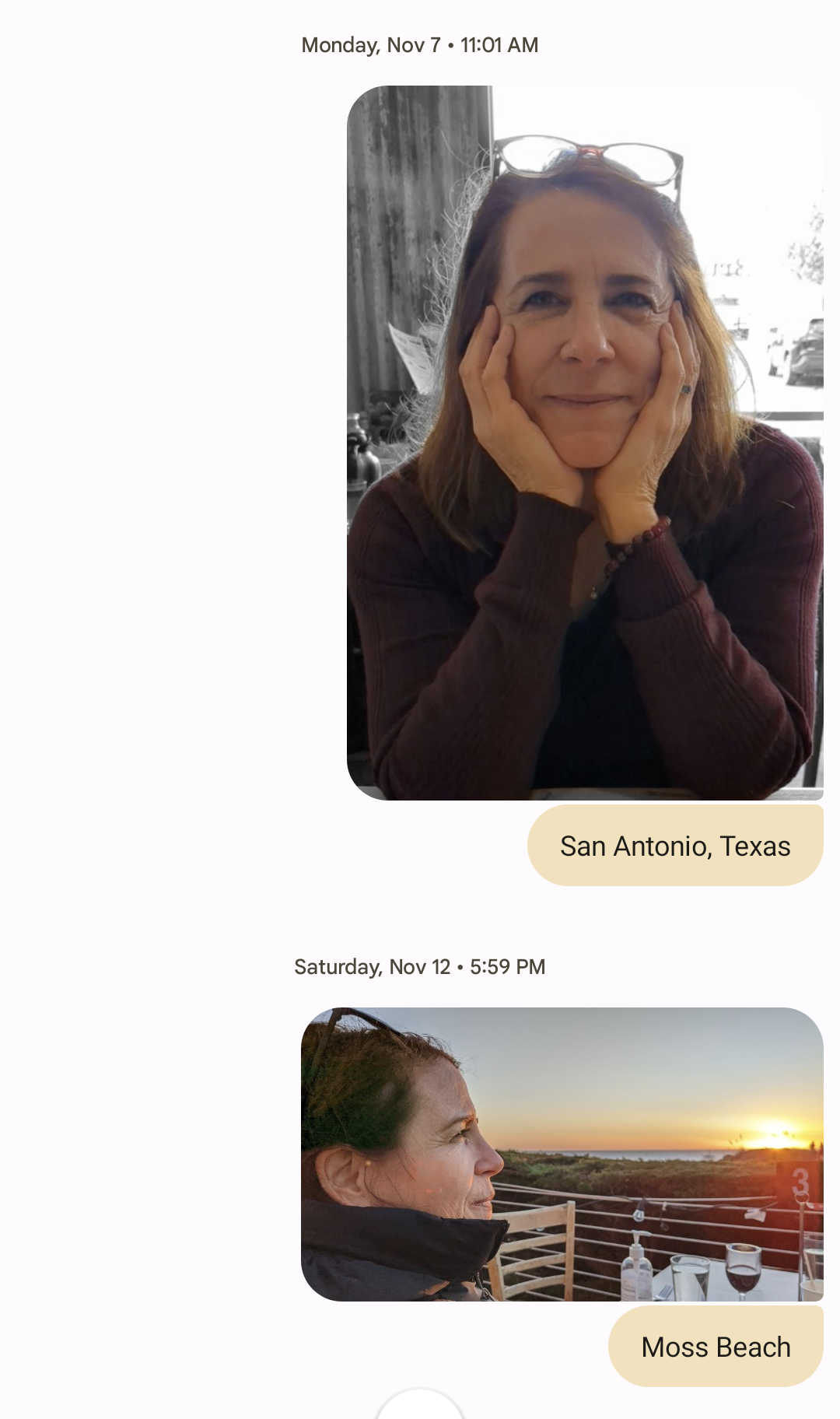
Task: Tap the Moss Beach message bubble
Action: 716,1347
